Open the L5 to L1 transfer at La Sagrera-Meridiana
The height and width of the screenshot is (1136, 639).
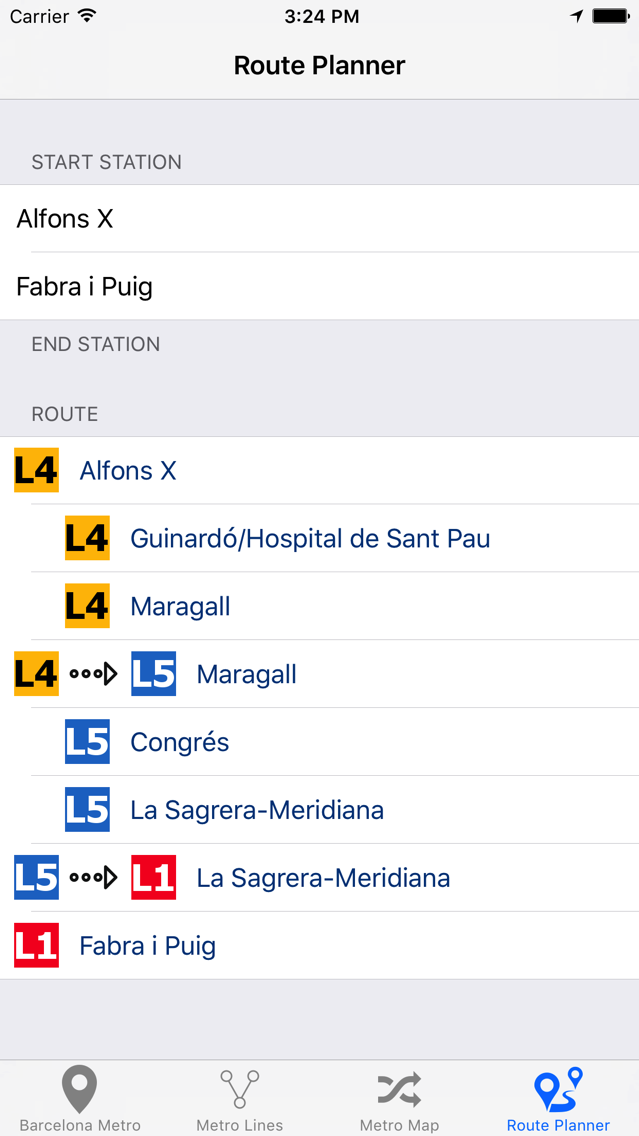[x=320, y=878]
